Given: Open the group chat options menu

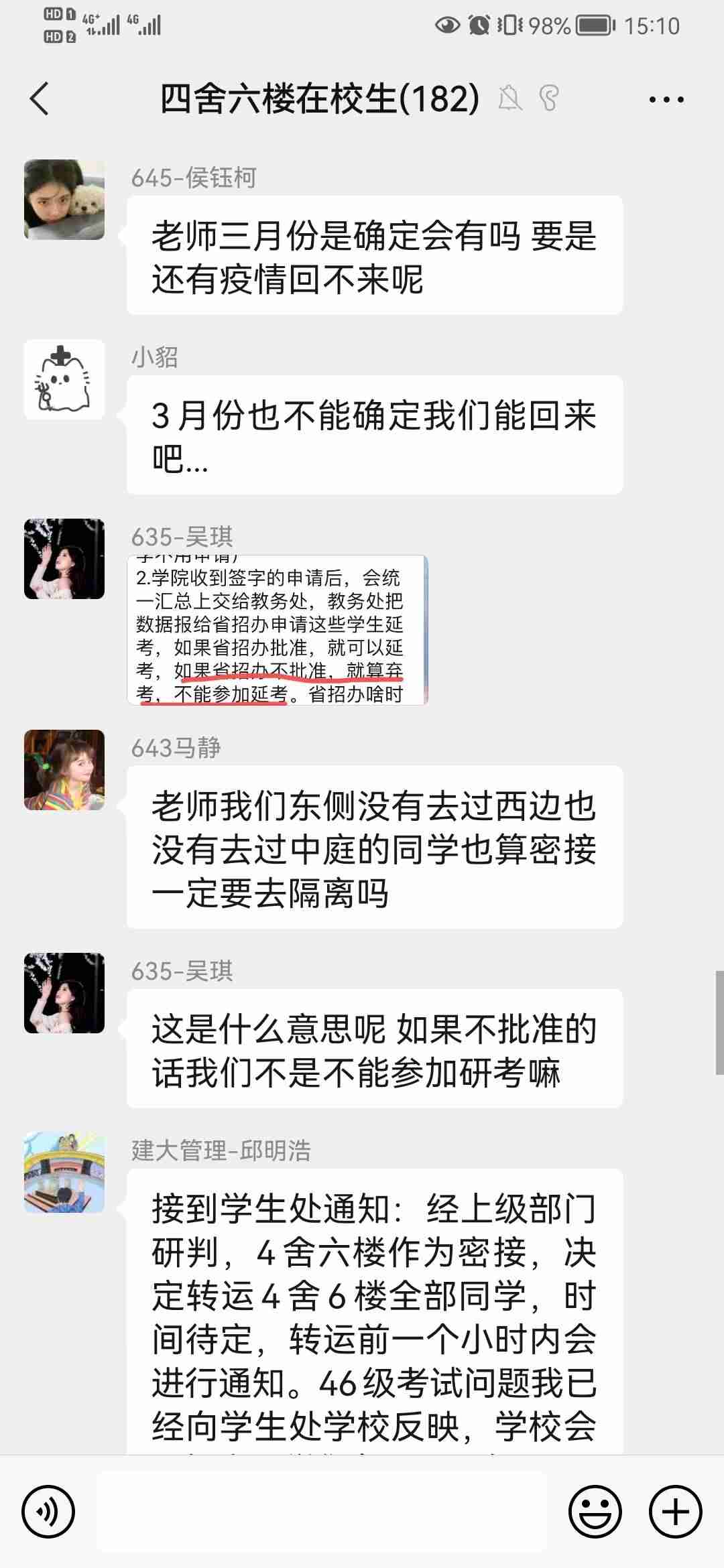Looking at the screenshot, I should 666,100.
